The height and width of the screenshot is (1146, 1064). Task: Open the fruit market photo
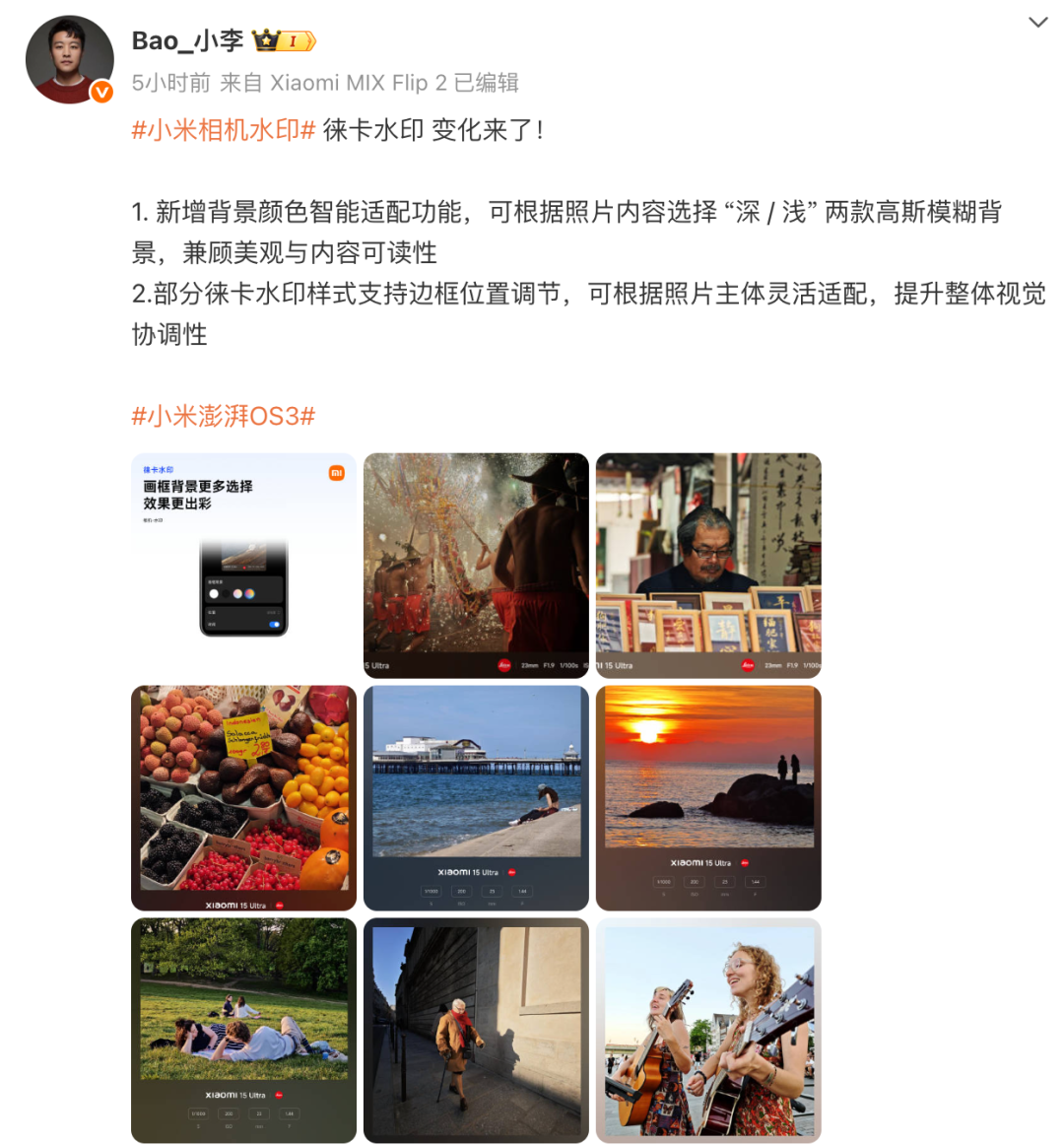[x=243, y=798]
